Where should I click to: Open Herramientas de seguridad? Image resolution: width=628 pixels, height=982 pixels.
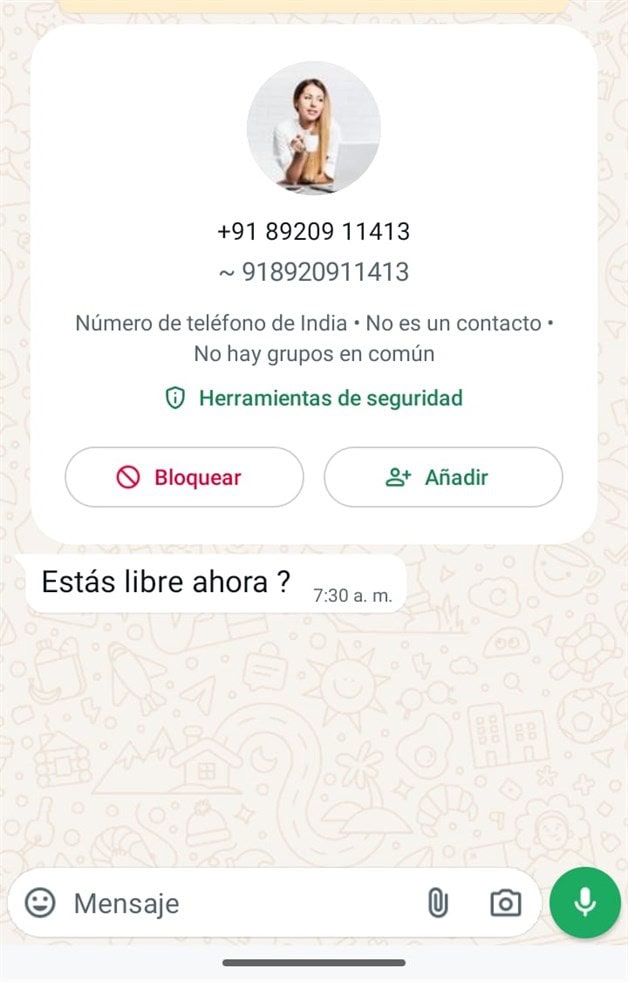pos(314,398)
